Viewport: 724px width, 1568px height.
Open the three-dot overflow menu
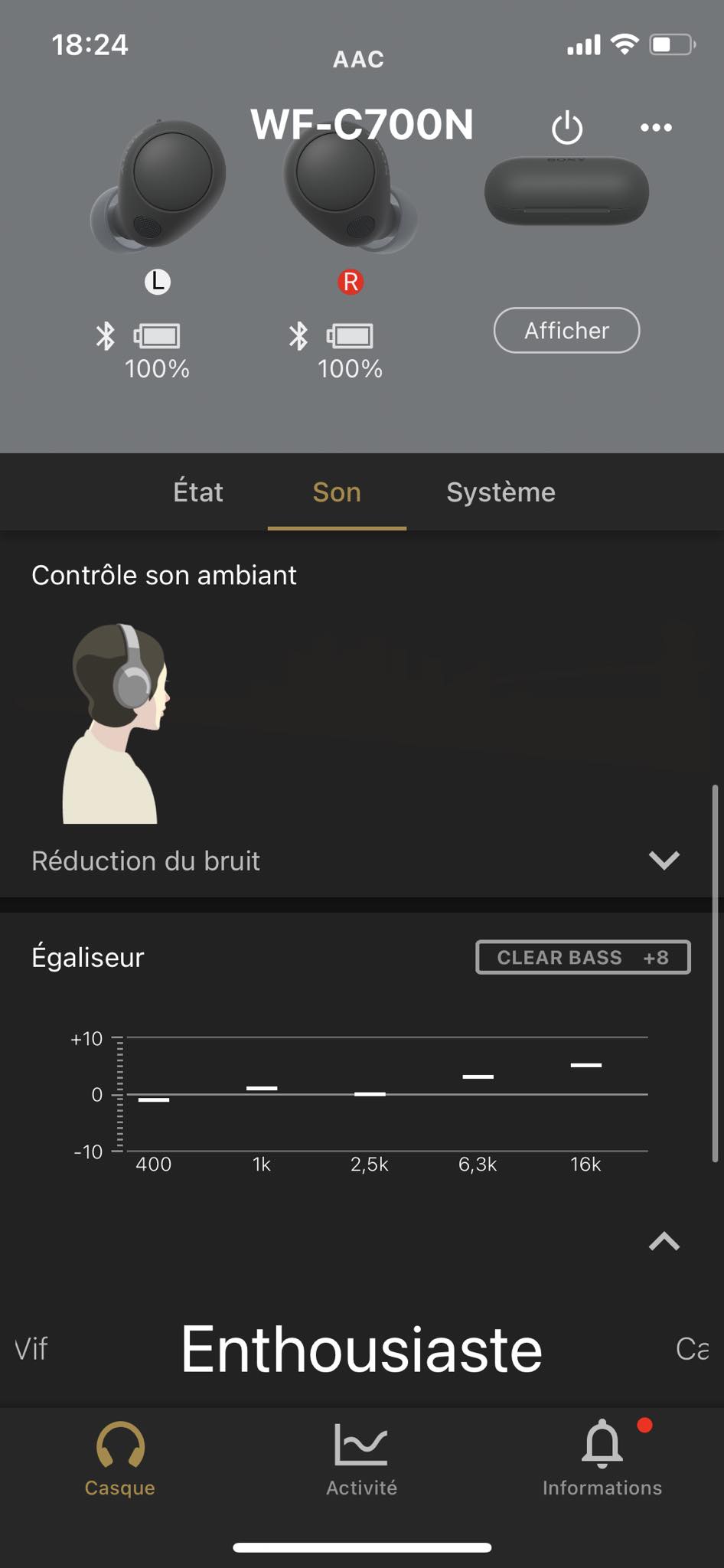(x=656, y=127)
